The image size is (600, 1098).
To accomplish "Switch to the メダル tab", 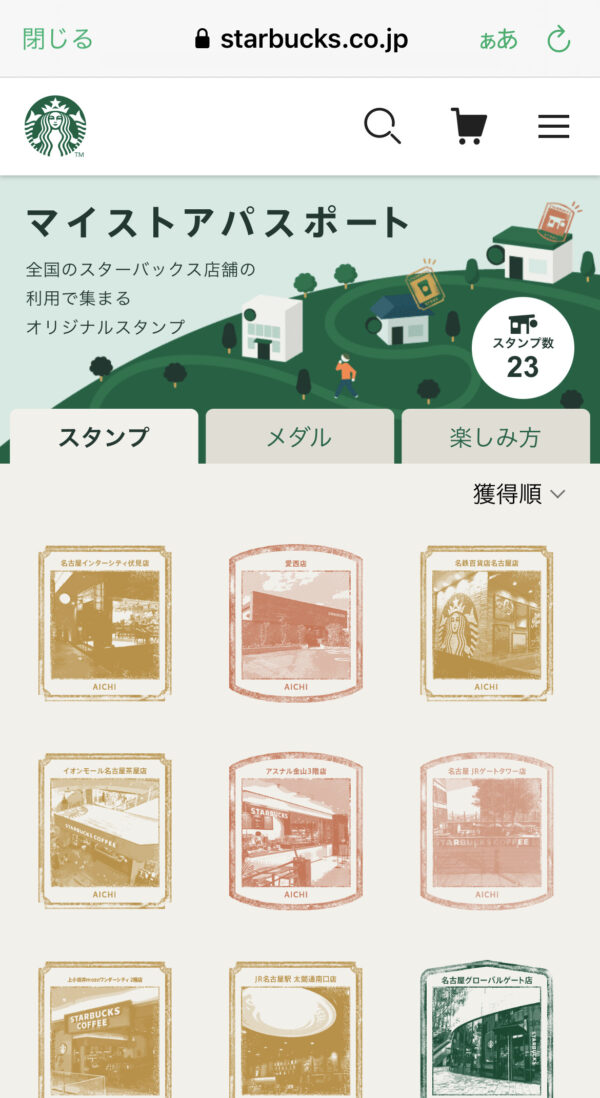I will 299,437.
